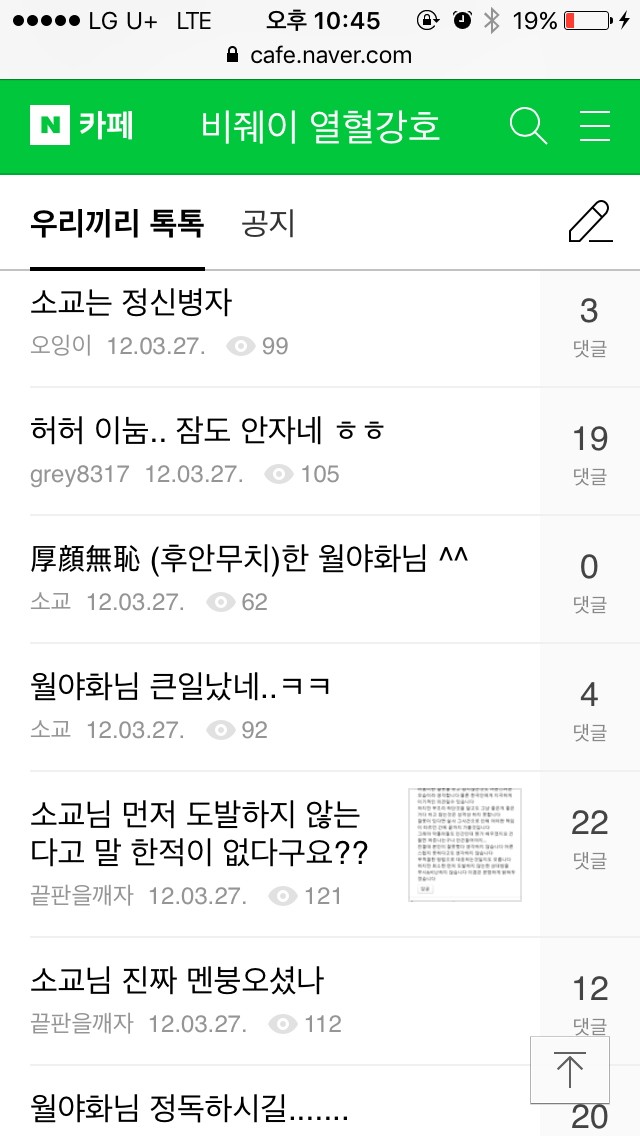View 3 comments on 소교는 정신병자
Viewport: 640px width, 1136px height.
tap(590, 323)
